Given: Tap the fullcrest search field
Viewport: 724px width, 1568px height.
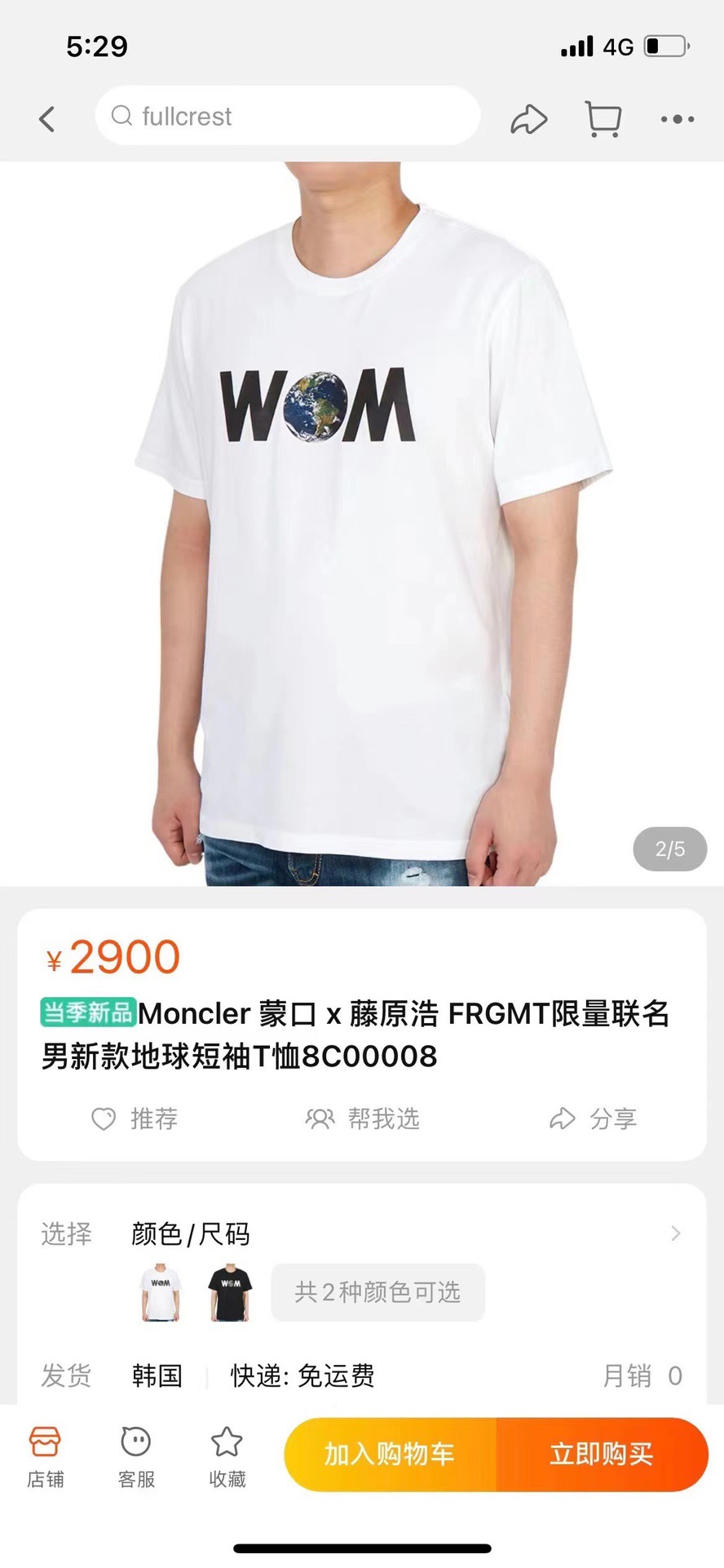Looking at the screenshot, I should point(287,117).
